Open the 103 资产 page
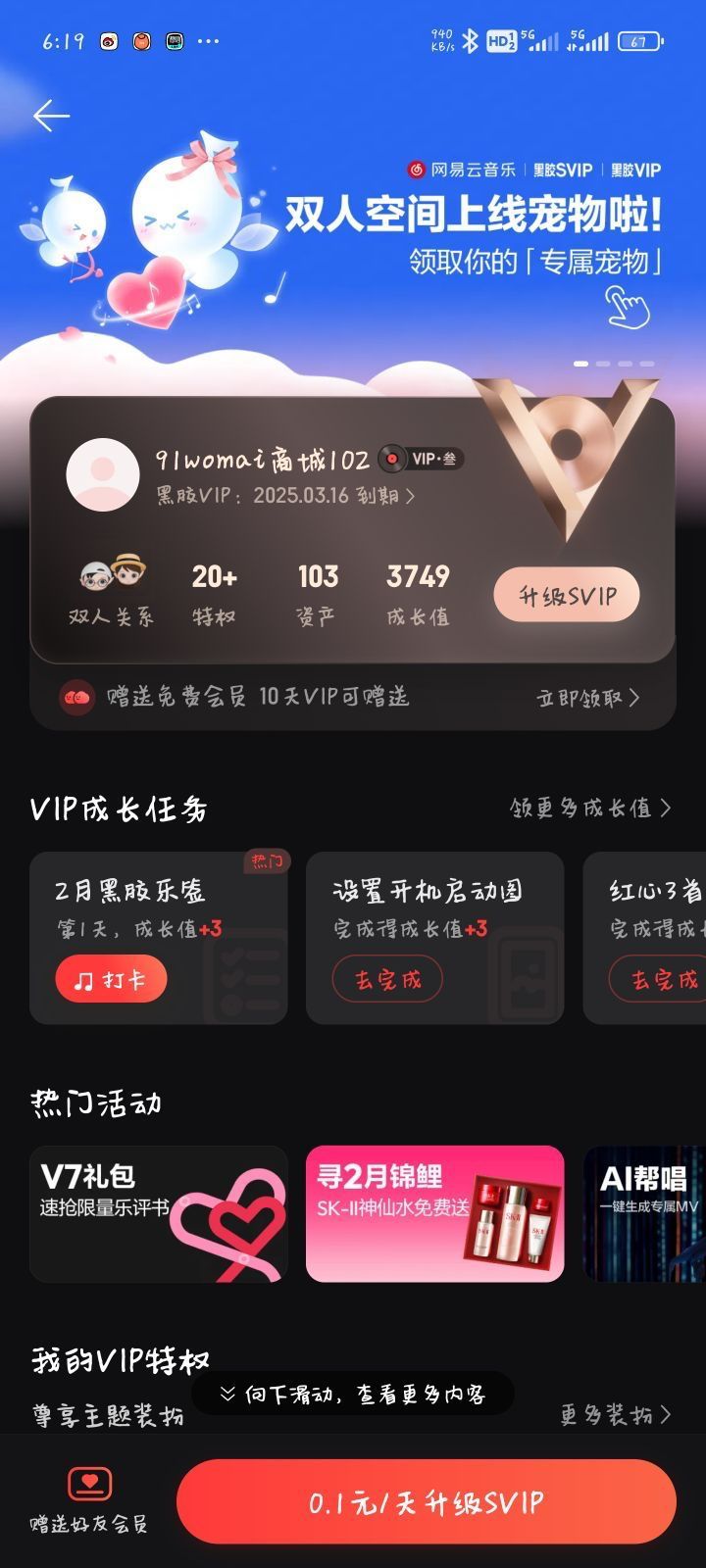Screen dimensions: 706x1568 [317, 591]
